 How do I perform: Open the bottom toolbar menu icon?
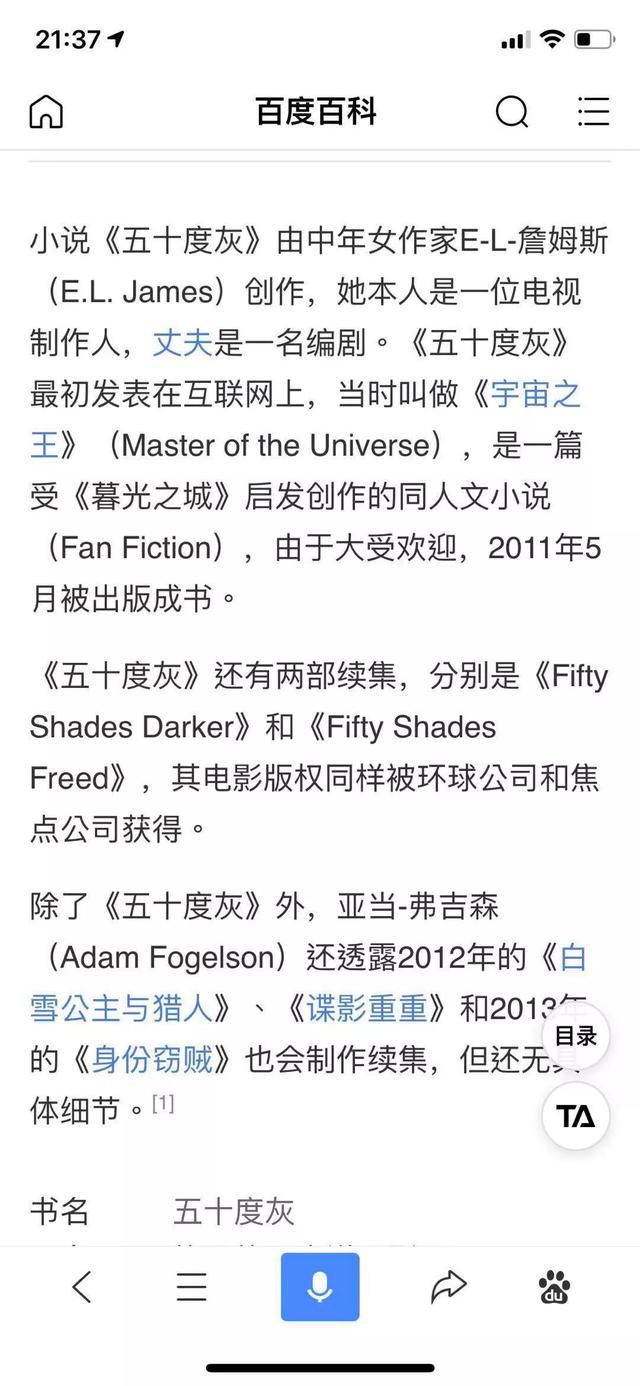coord(191,1286)
